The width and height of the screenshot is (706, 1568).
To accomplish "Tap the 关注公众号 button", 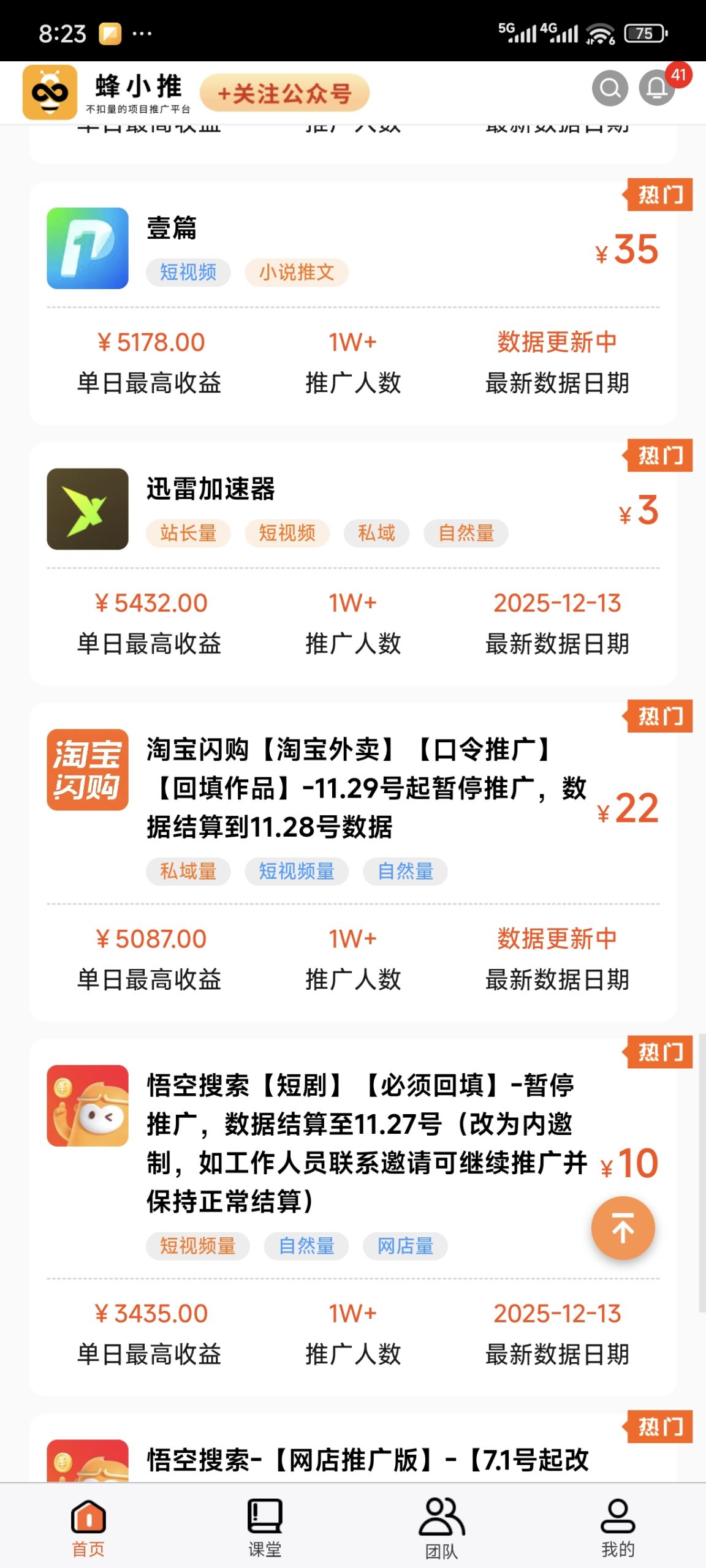I will click(286, 93).
